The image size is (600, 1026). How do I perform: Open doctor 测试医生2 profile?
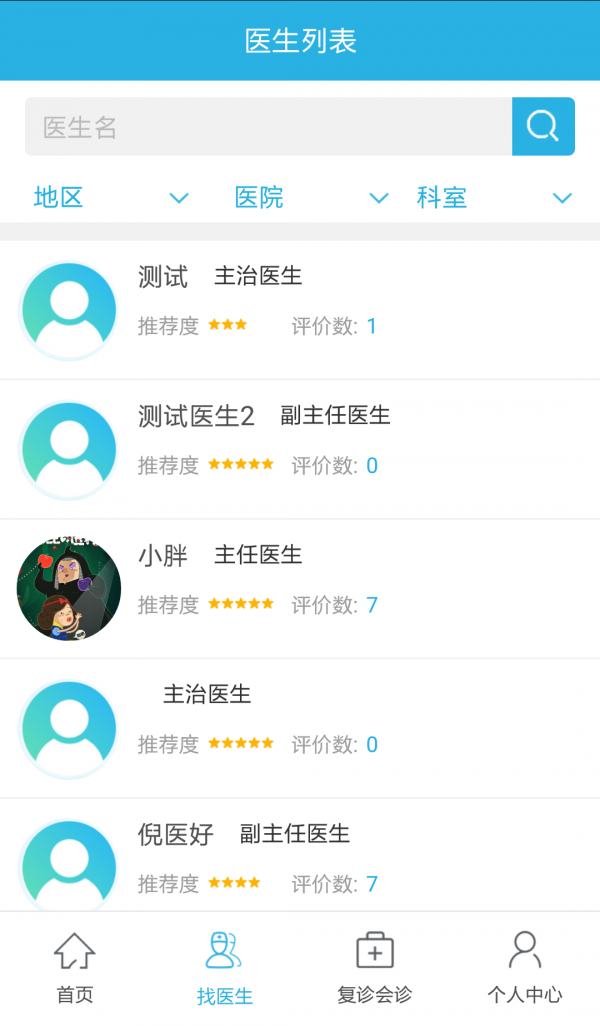[300, 449]
